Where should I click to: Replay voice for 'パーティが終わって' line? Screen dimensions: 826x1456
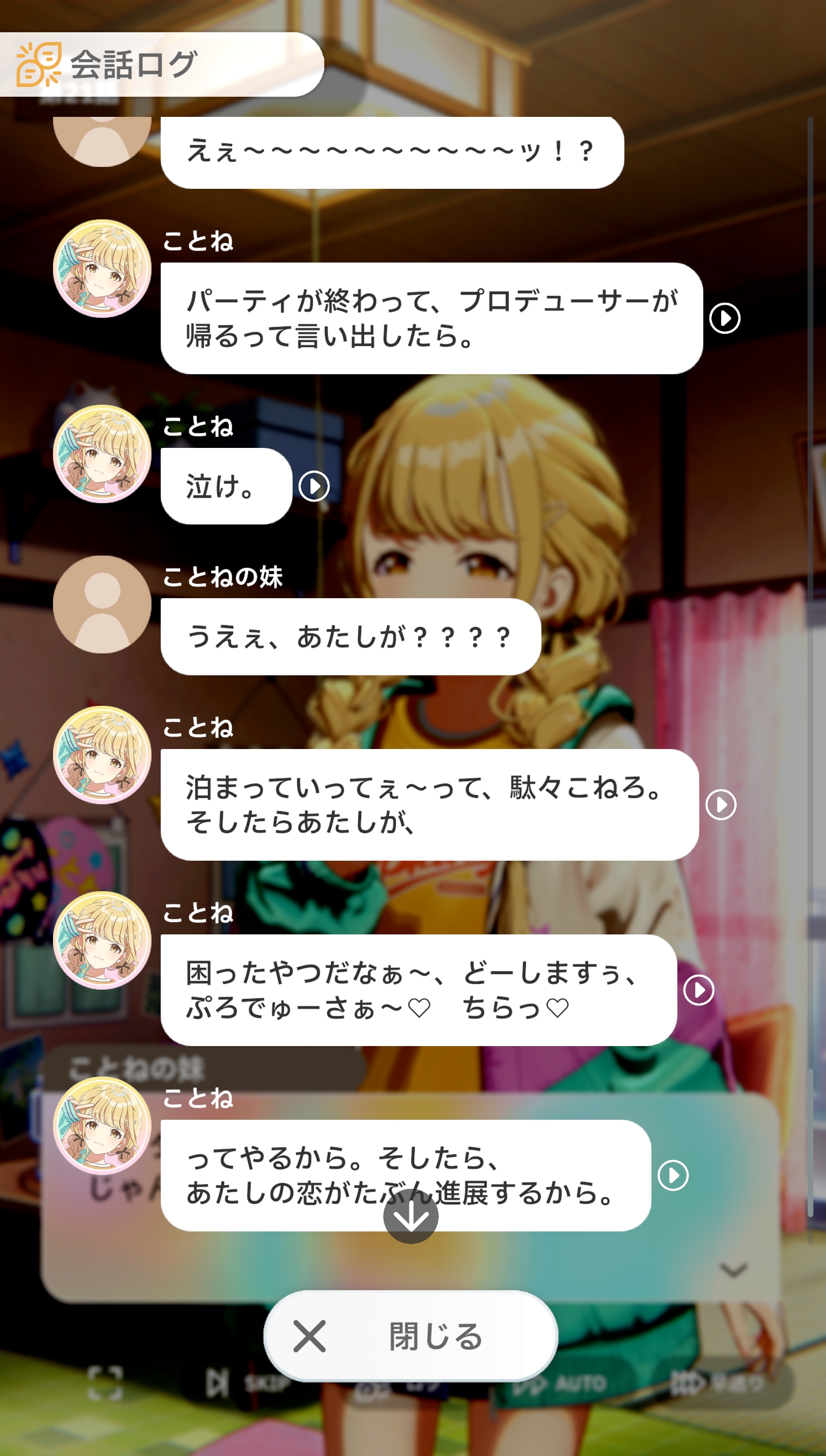[x=725, y=318]
